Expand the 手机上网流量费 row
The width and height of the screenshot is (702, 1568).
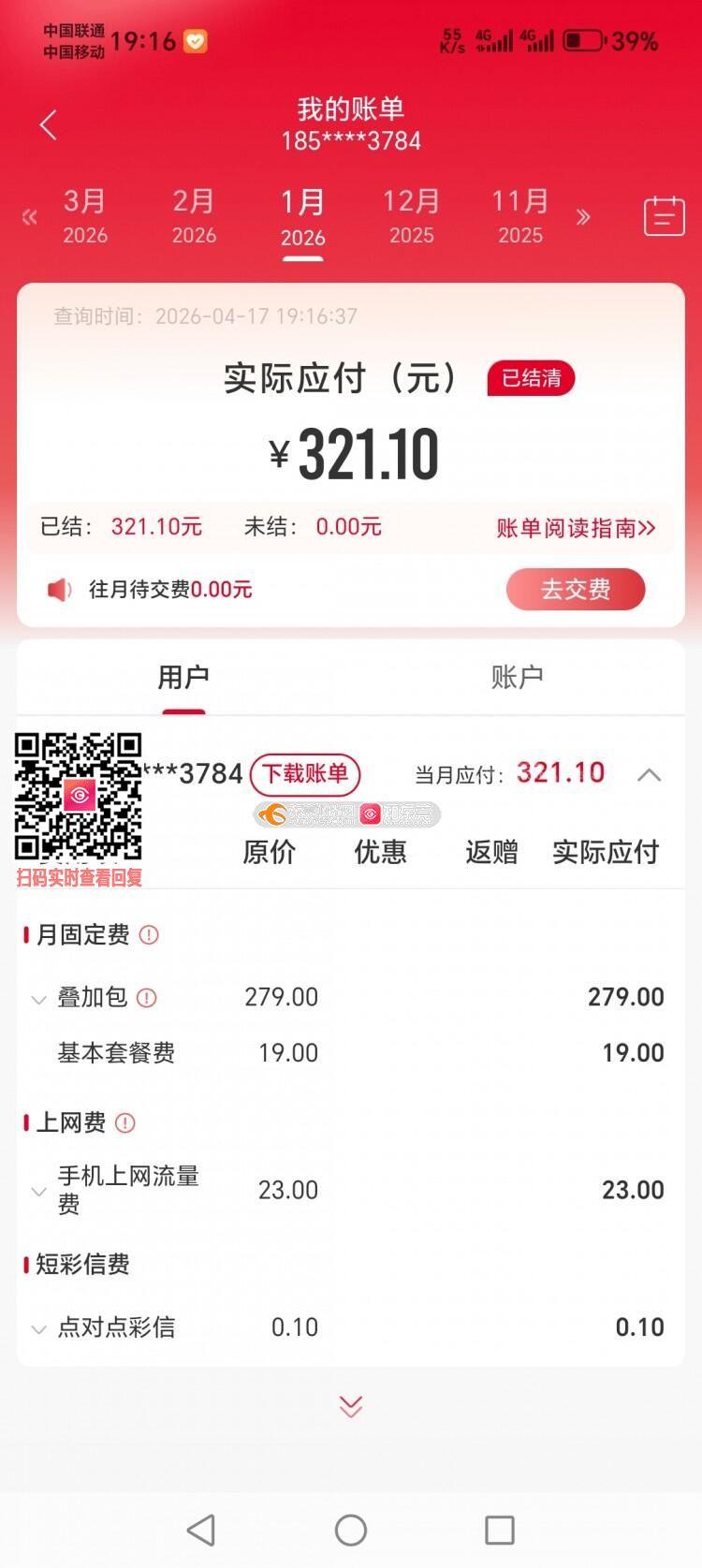click(39, 1192)
